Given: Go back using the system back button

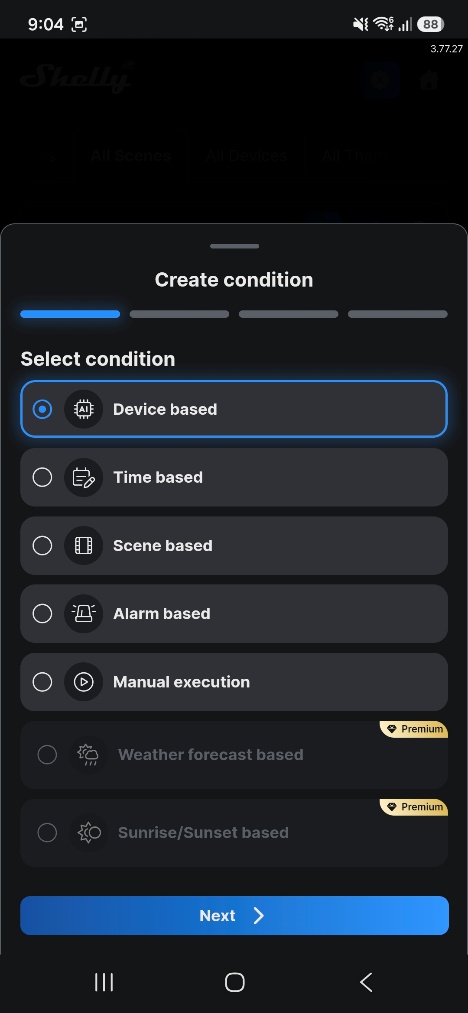Looking at the screenshot, I should pos(366,983).
